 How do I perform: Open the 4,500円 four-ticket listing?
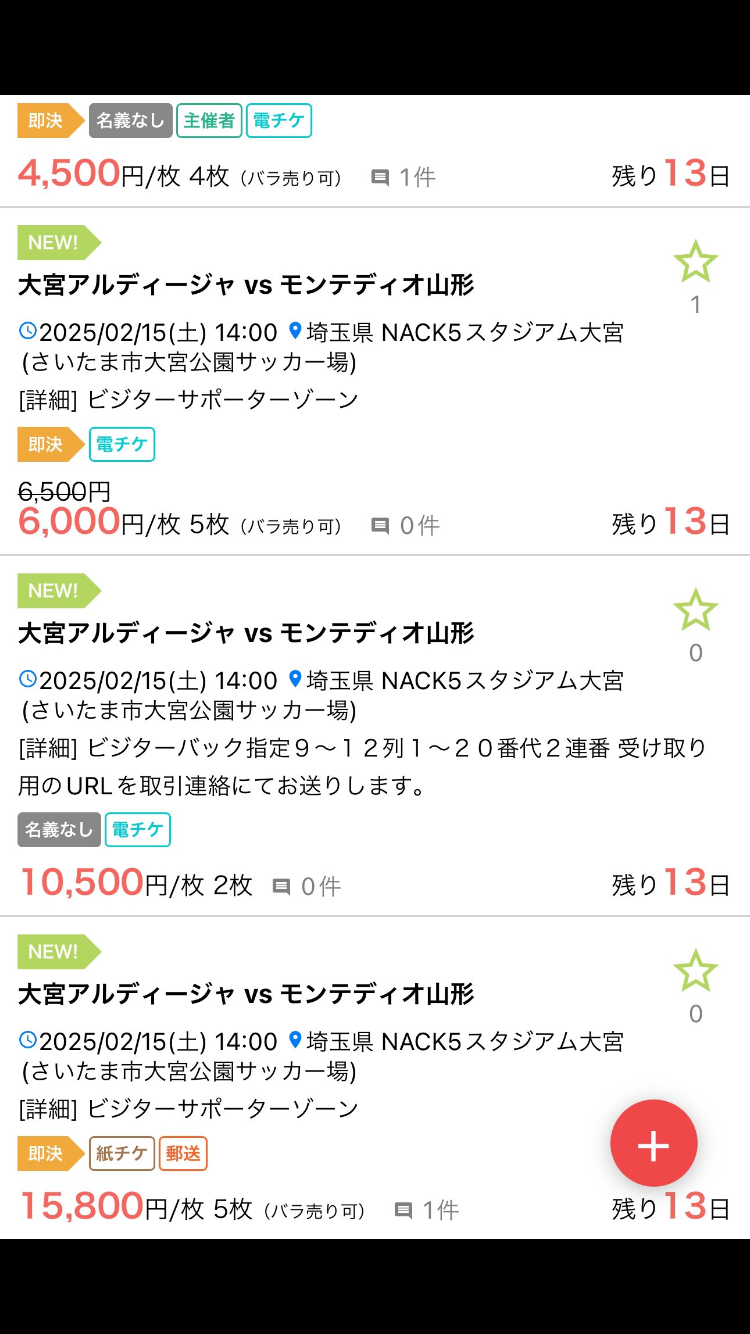(x=375, y=151)
